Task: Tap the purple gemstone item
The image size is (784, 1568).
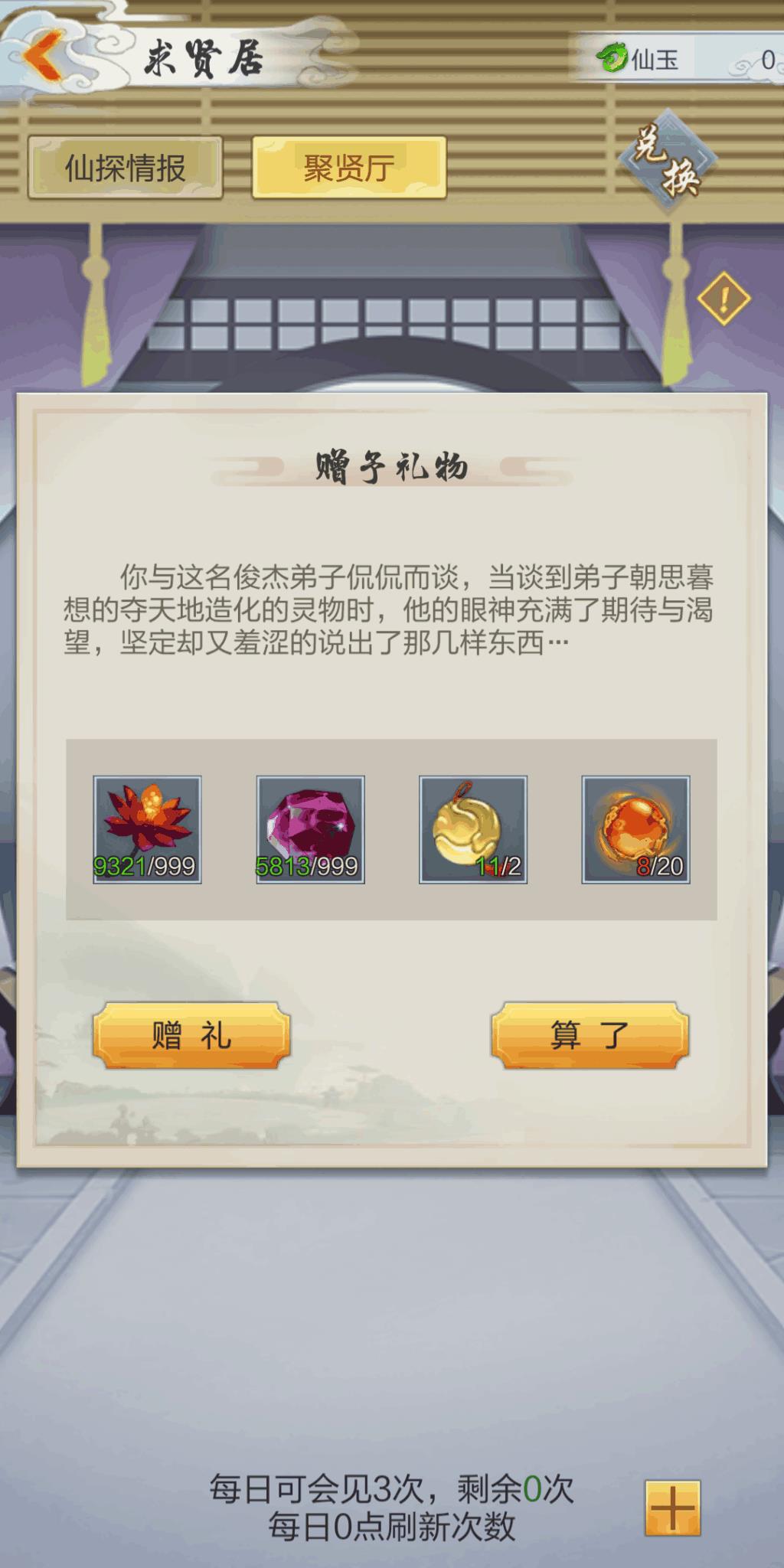Action: click(310, 829)
